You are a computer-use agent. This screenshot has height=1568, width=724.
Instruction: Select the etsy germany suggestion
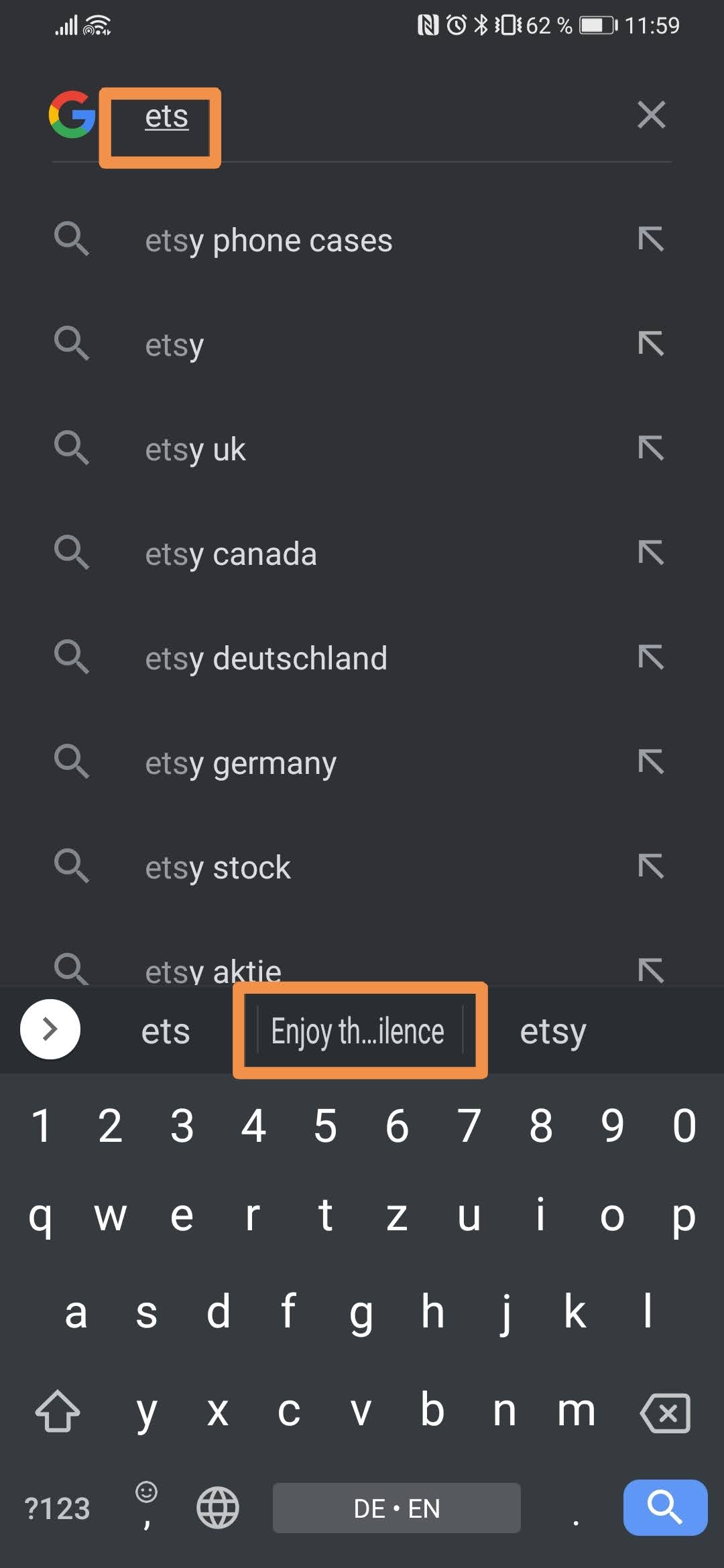point(240,762)
